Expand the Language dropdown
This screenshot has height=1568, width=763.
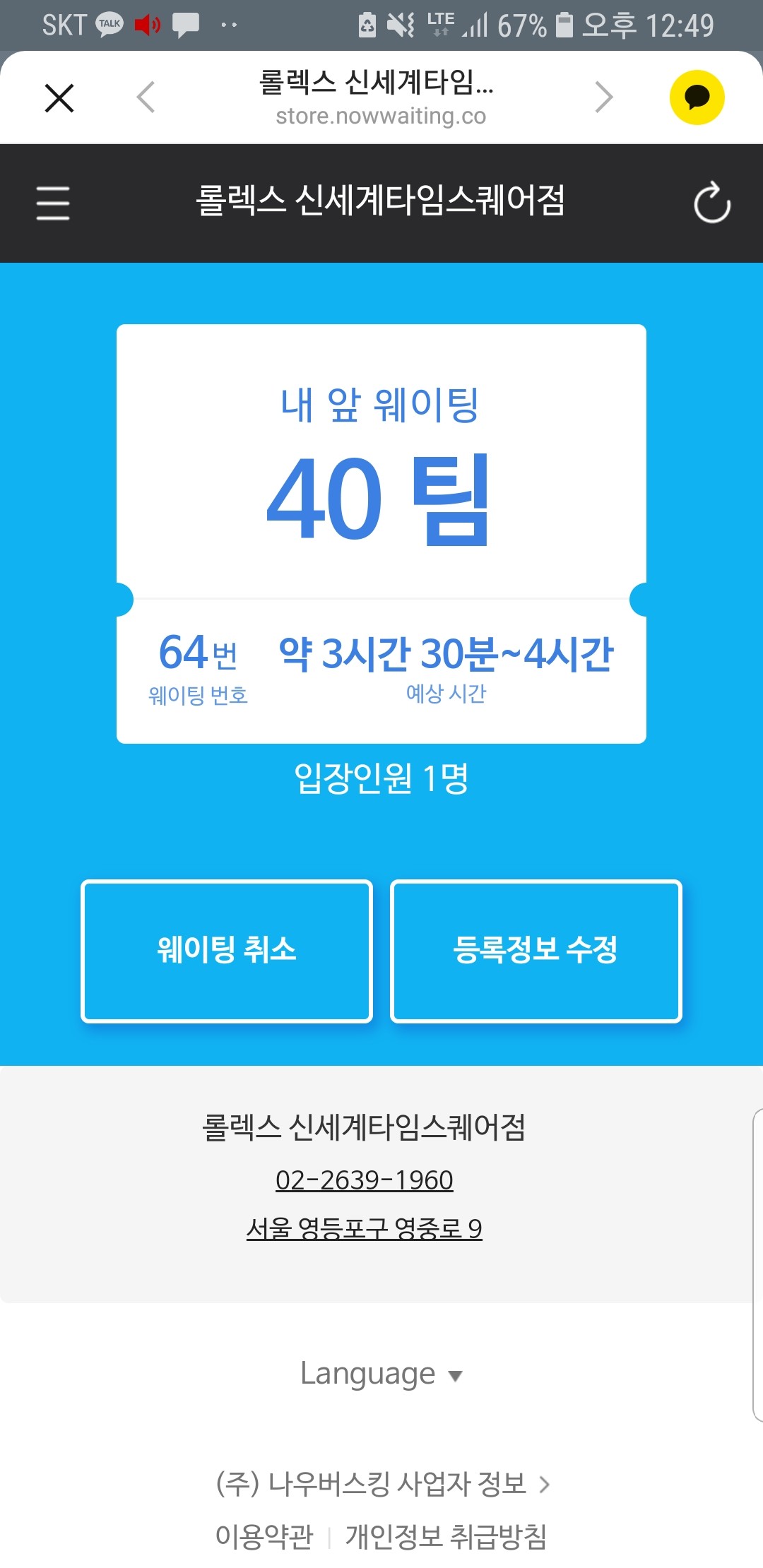pyautogui.click(x=381, y=1374)
